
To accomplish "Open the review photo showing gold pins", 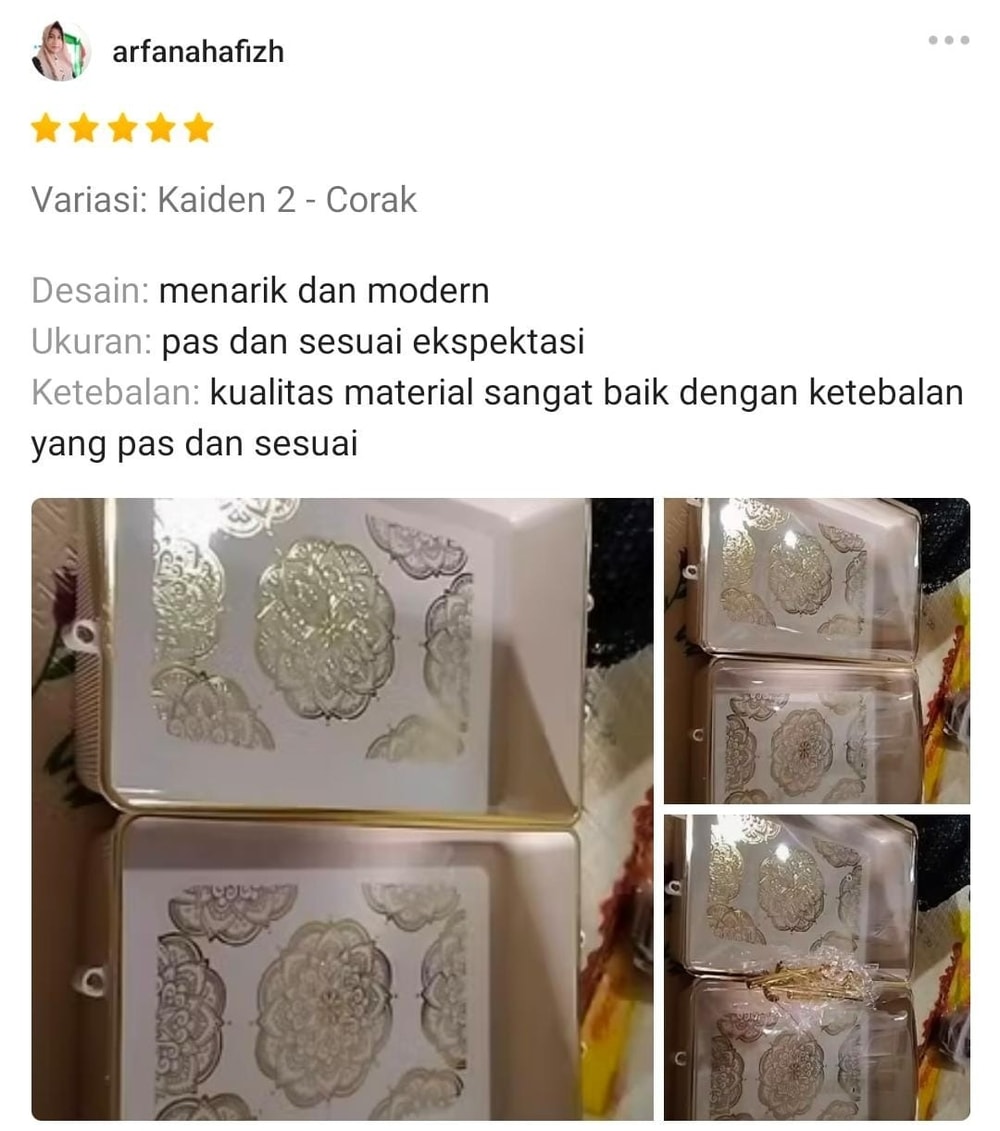I will 816,966.
